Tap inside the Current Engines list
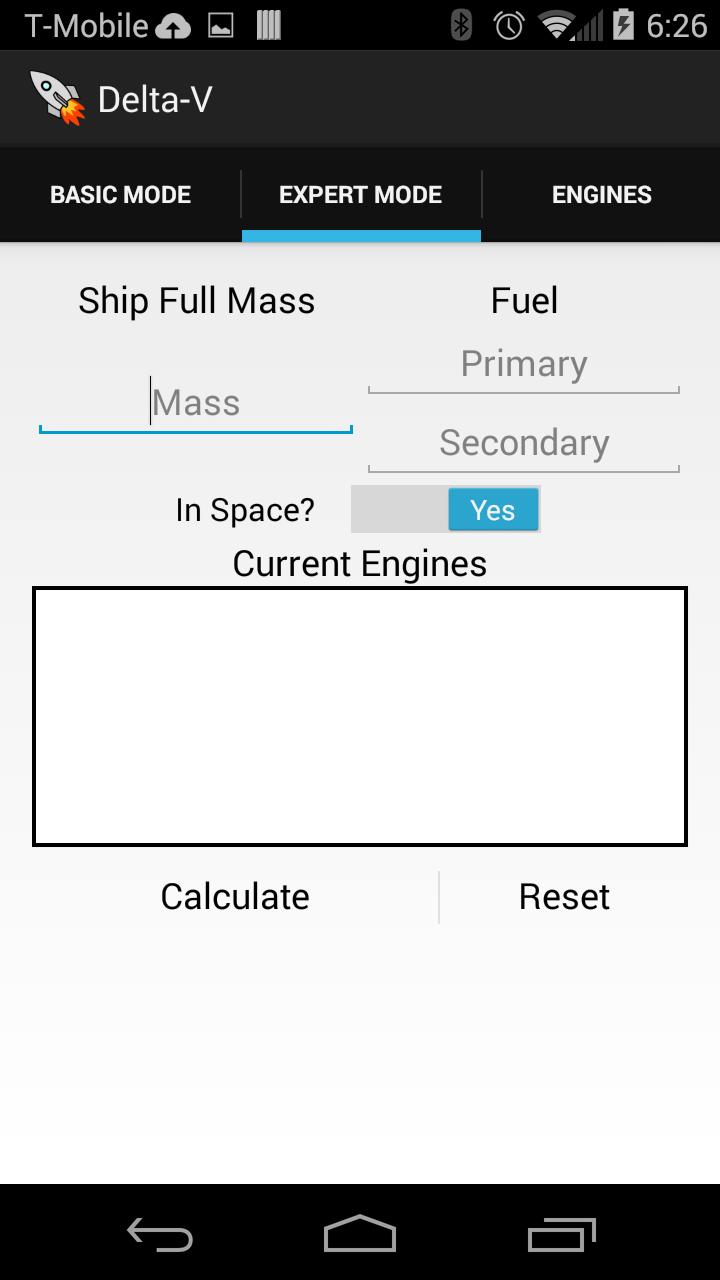The height and width of the screenshot is (1280, 720). pyautogui.click(x=360, y=715)
